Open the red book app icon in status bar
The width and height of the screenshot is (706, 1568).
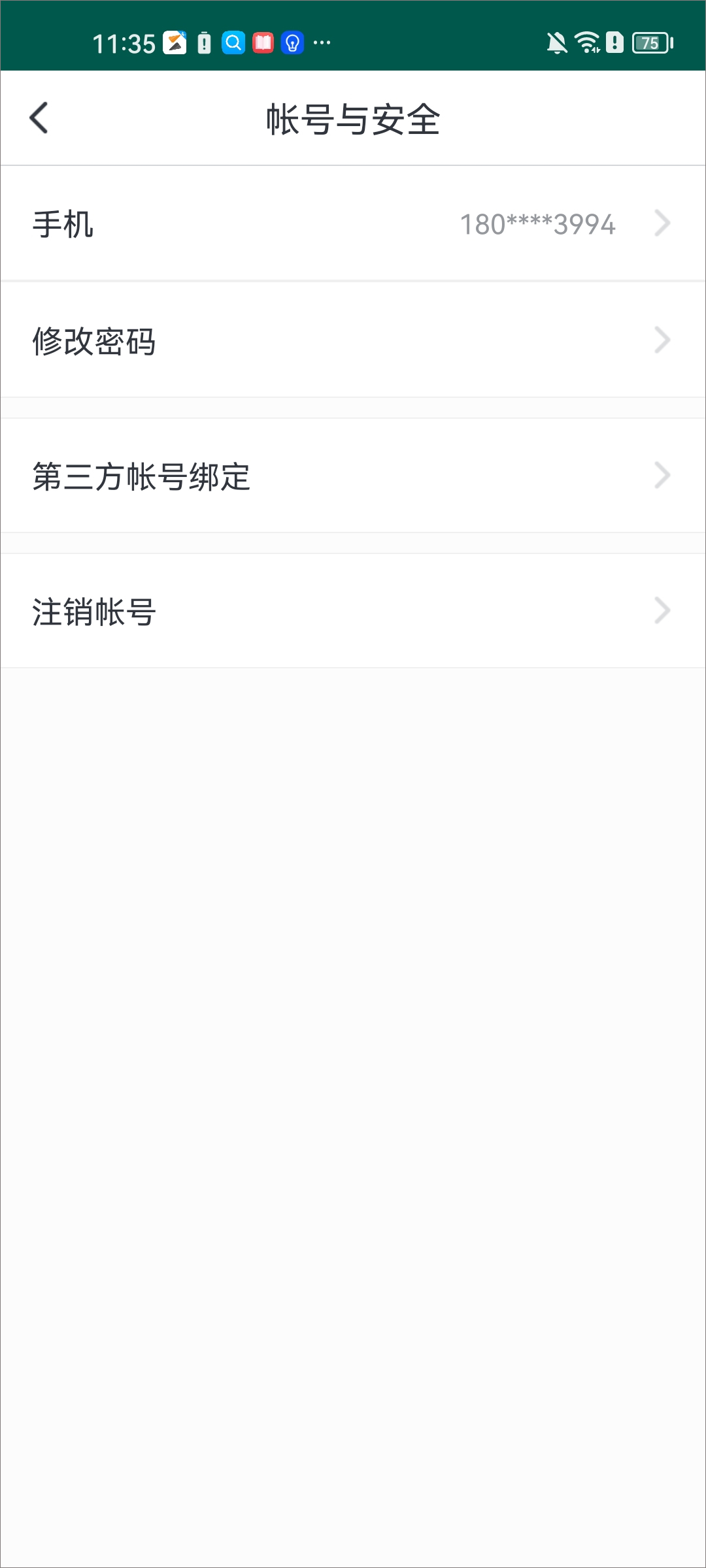(x=263, y=42)
